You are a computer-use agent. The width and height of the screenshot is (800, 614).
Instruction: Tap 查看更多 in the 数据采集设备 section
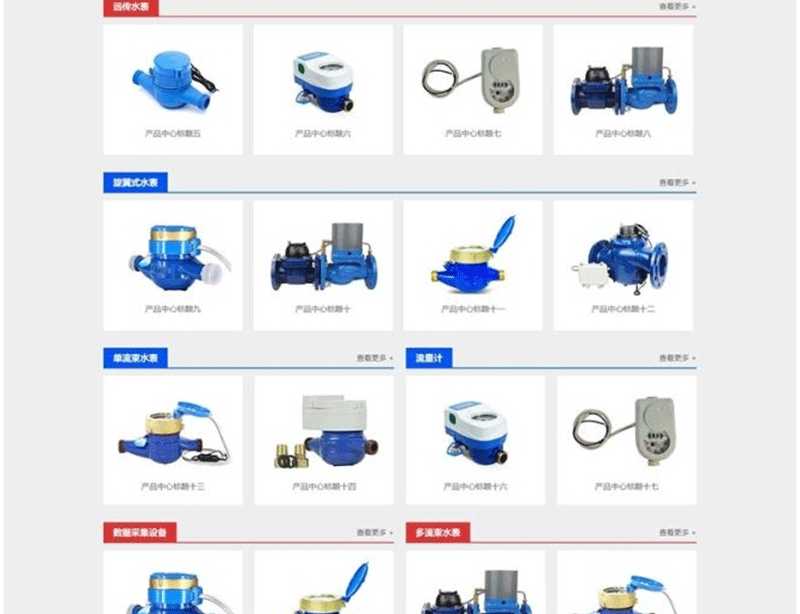click(373, 533)
